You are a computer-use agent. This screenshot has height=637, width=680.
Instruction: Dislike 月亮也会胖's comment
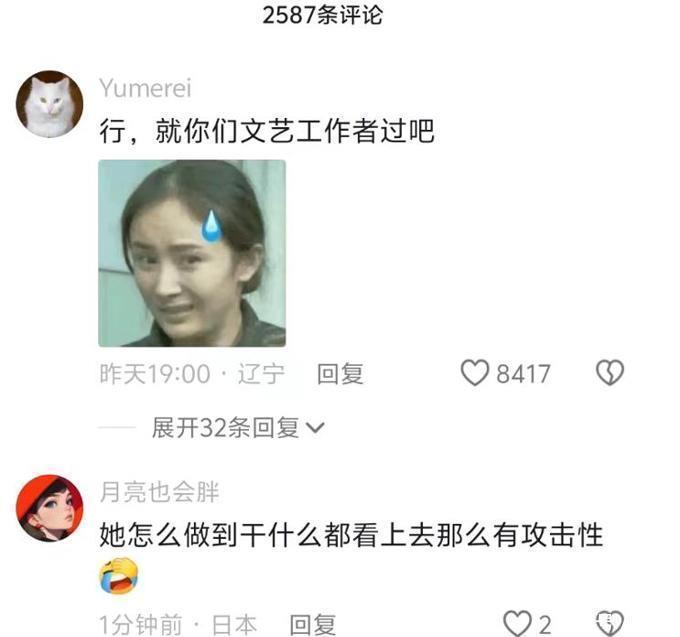[610, 624]
